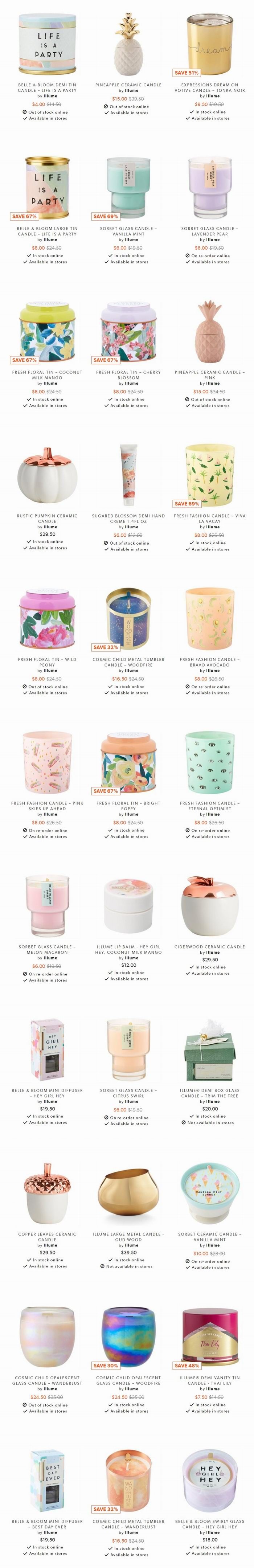
Task: Open Illume Lip Balm Hey Girl Hey
Action: pos(128,950)
